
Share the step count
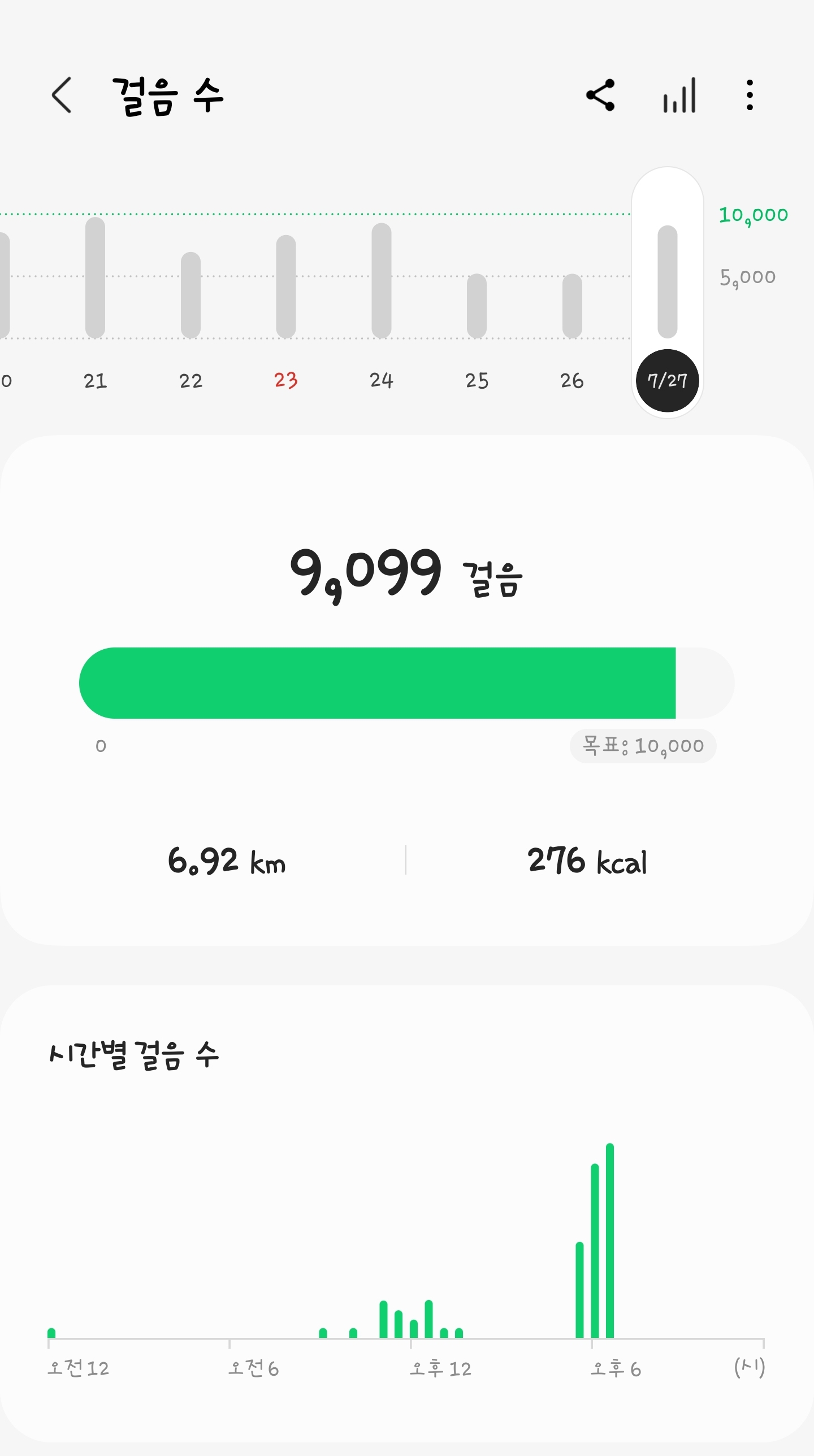[x=600, y=95]
